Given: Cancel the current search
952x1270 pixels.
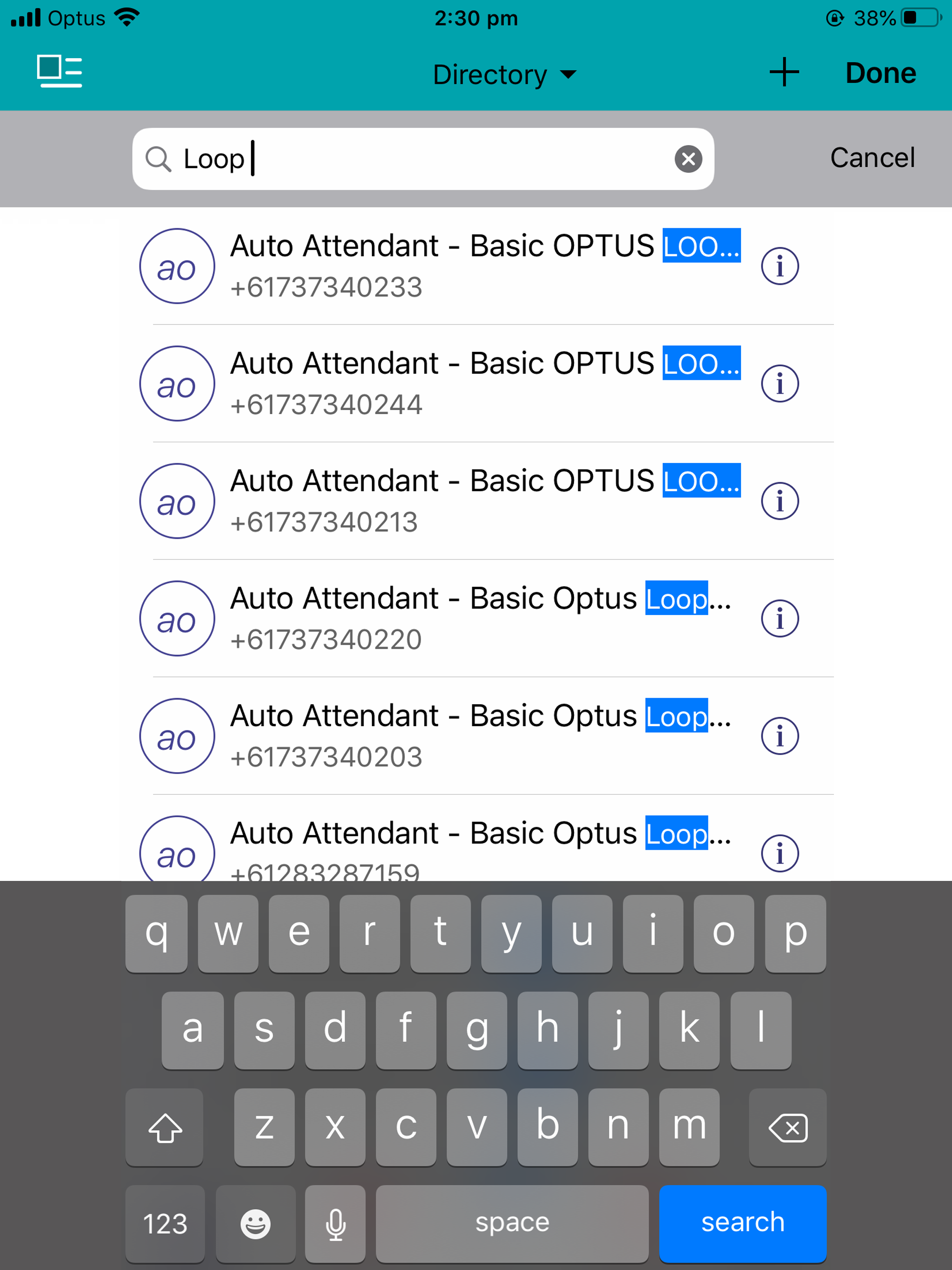Looking at the screenshot, I should (x=872, y=159).
